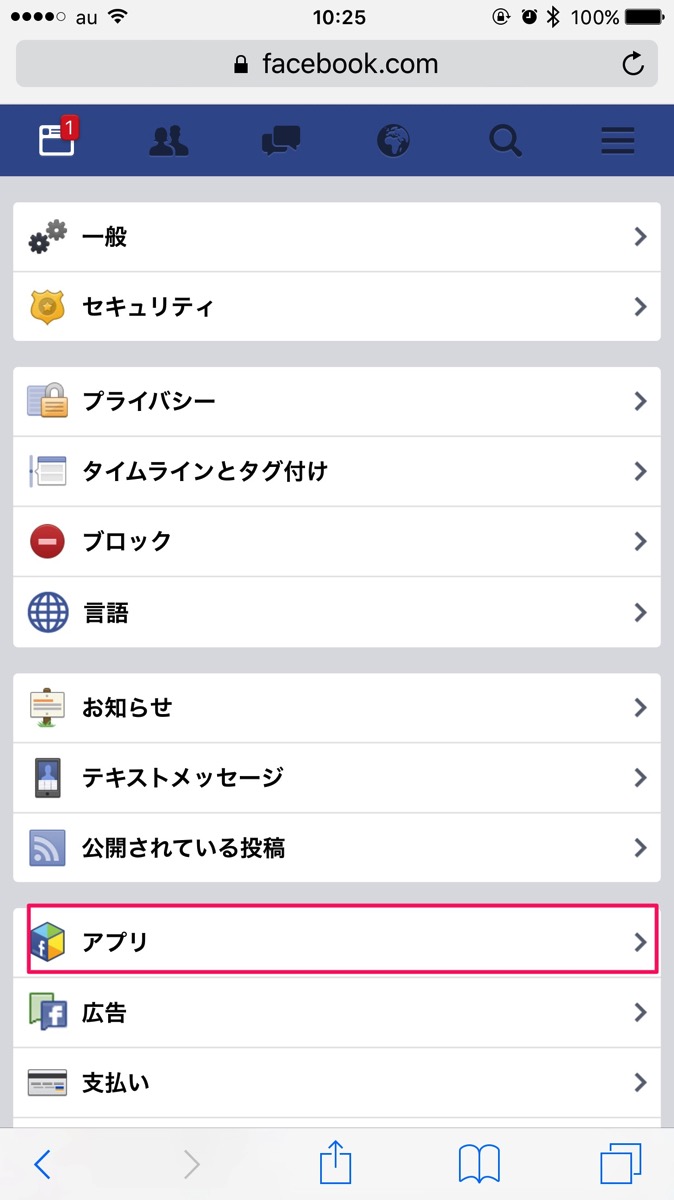Reload the page in Safari
Viewport: 674px width, 1200px height.
pos(632,65)
